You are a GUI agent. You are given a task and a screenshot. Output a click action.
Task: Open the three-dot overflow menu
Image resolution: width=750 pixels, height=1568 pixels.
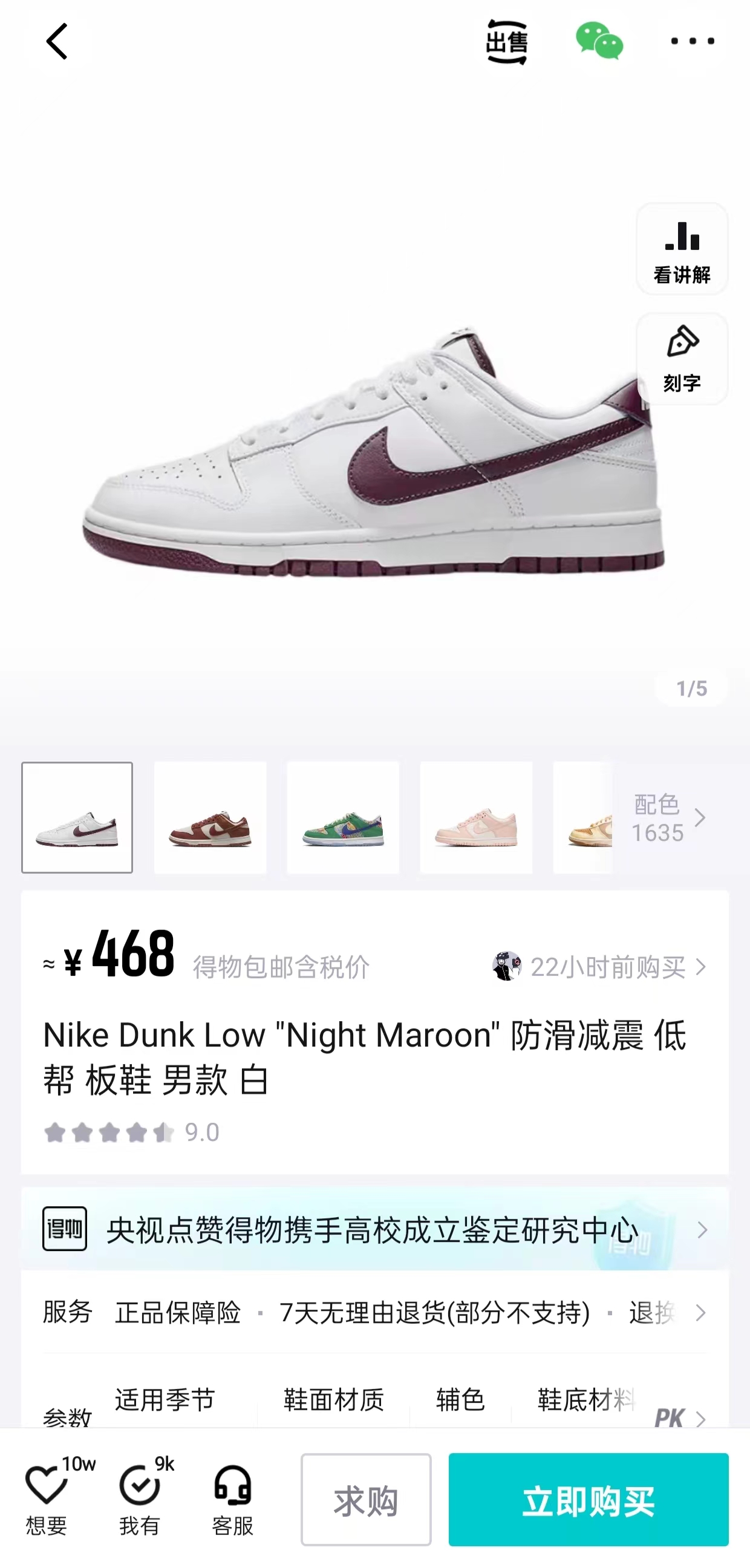693,41
